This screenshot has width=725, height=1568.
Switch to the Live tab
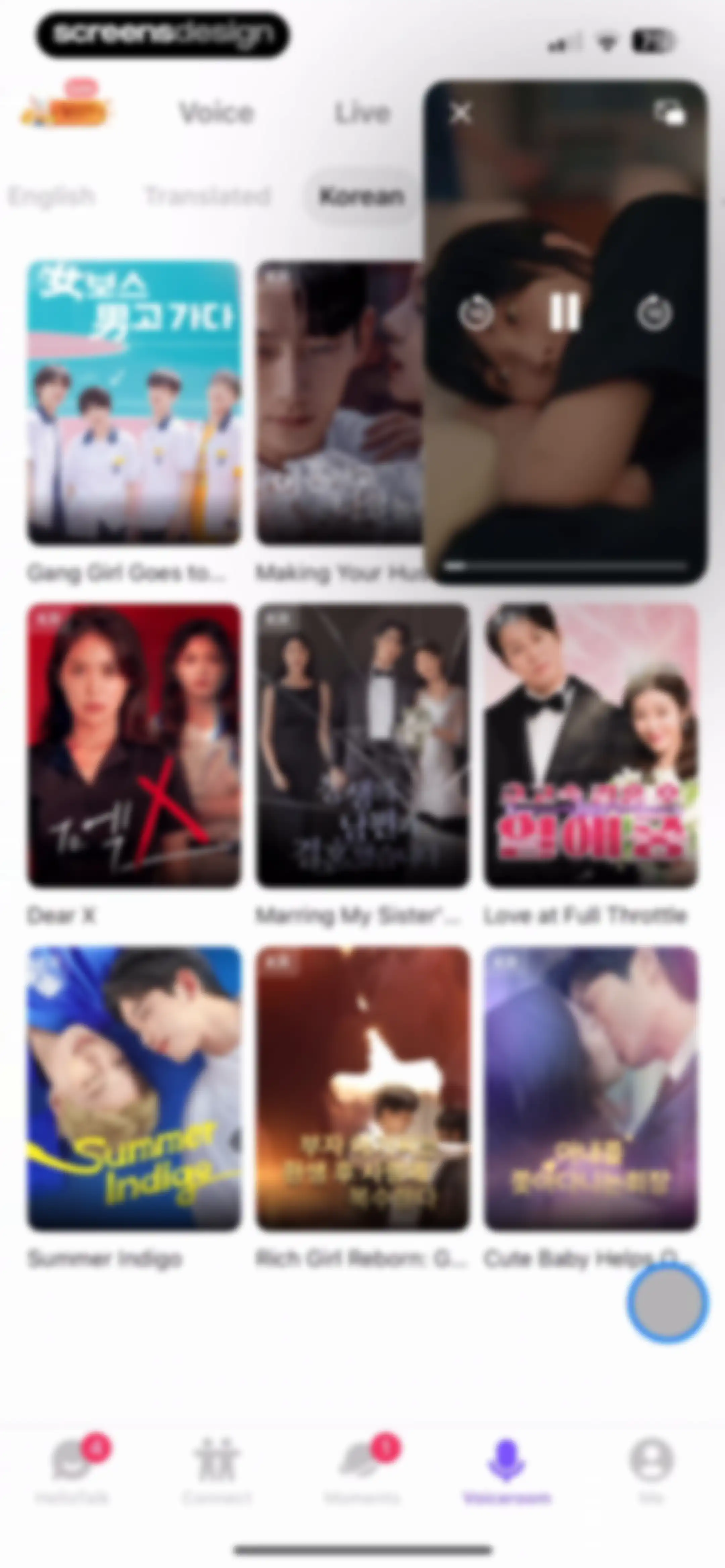(x=362, y=113)
